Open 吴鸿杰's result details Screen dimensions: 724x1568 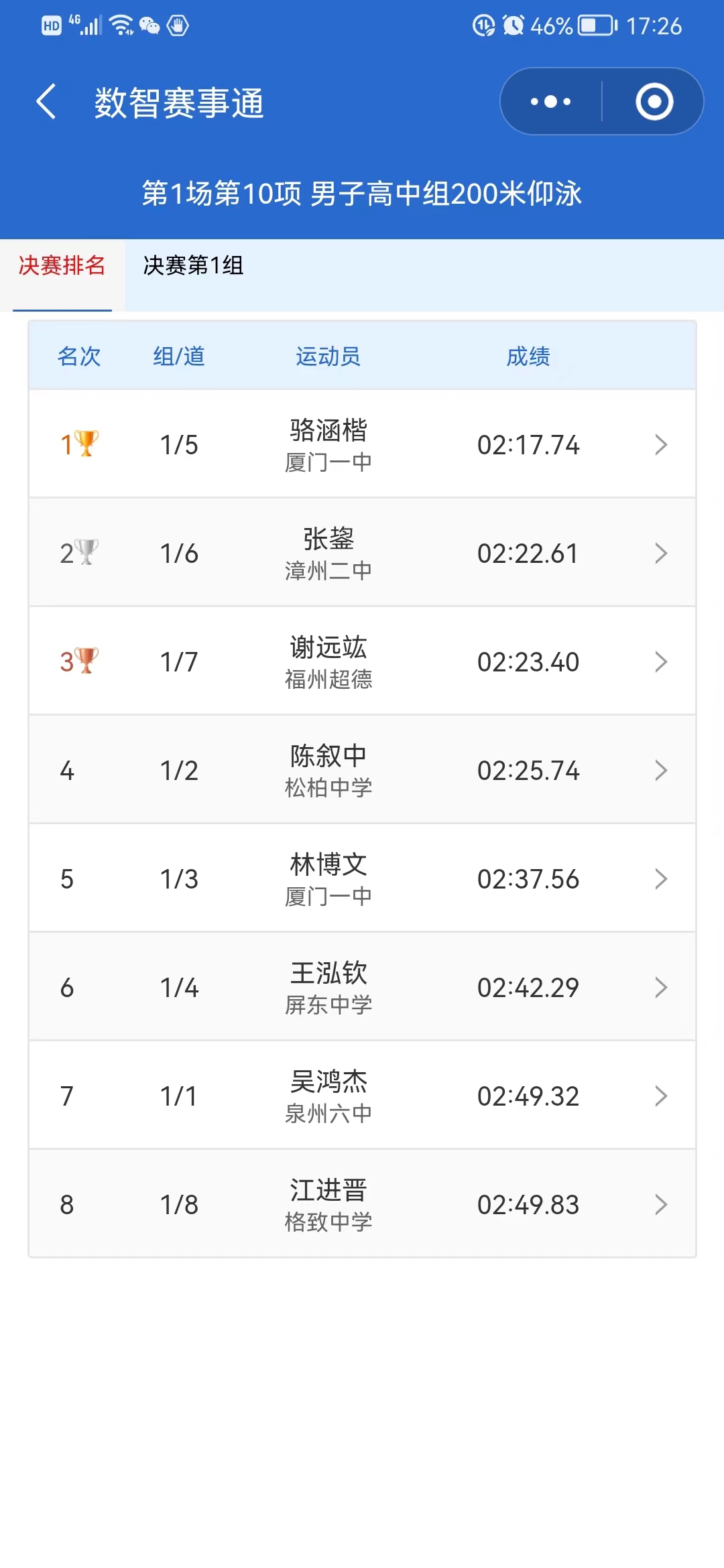362,1096
